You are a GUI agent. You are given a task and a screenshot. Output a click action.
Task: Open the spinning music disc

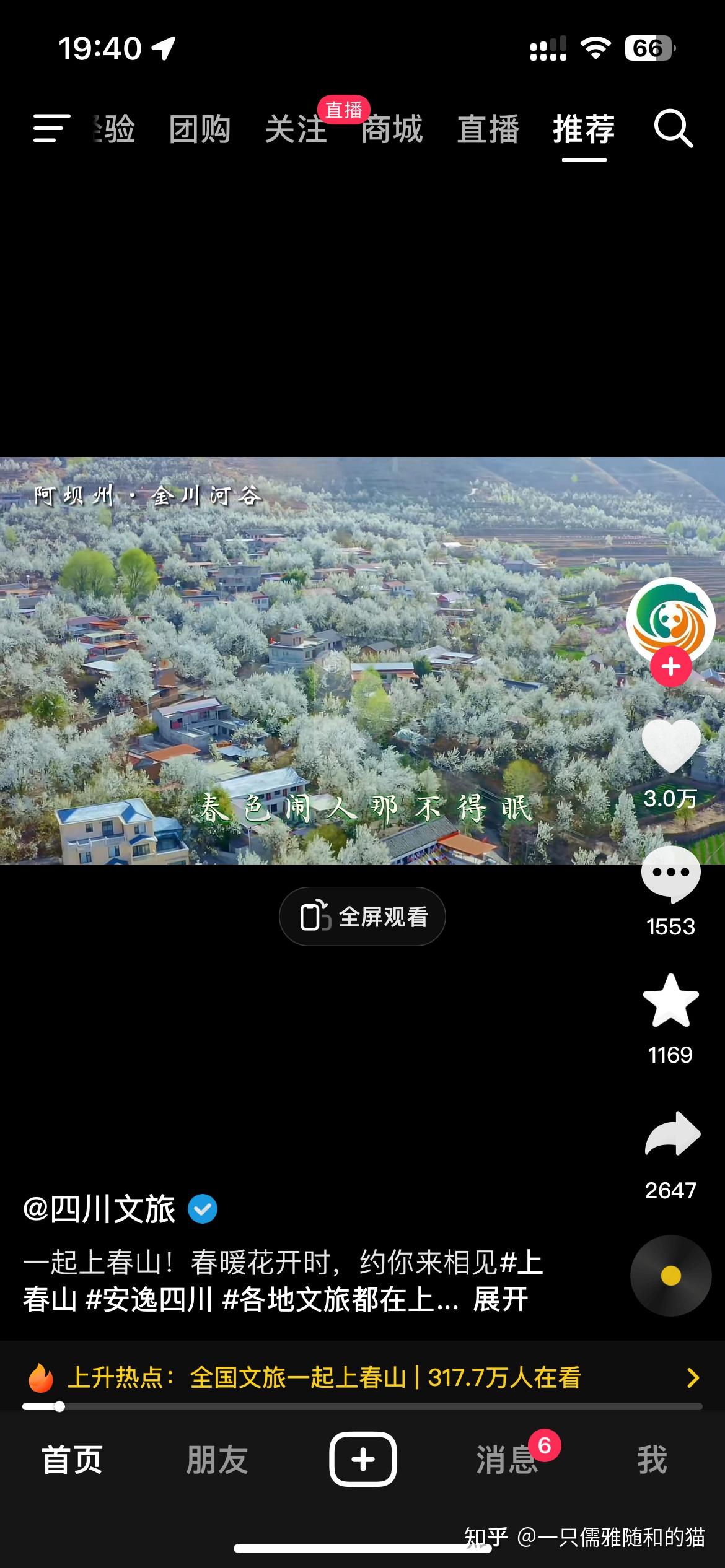[x=671, y=1276]
